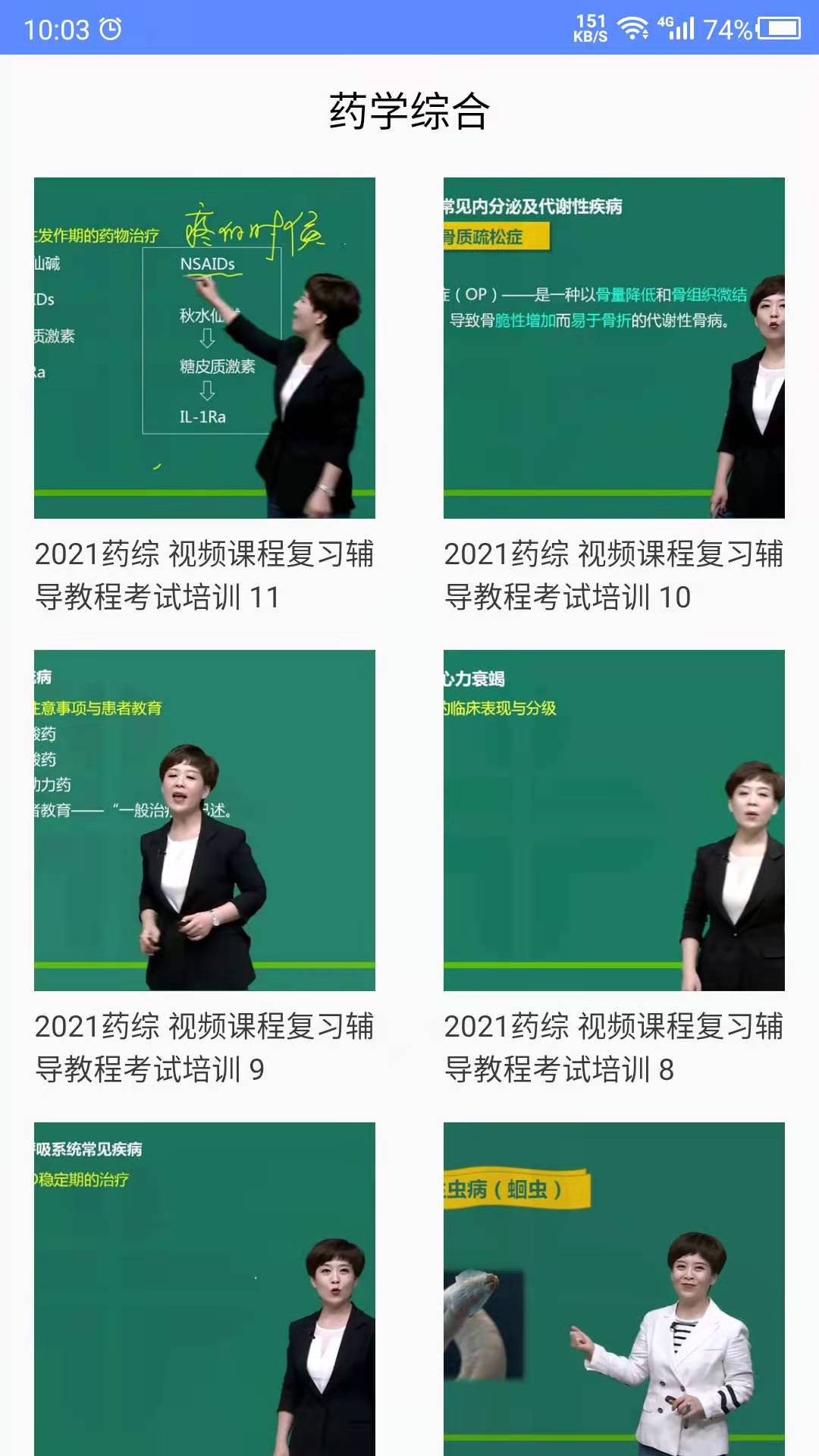This screenshot has width=819, height=1456.
Task: Open video 培训 8 thumbnail
Action: click(x=613, y=819)
